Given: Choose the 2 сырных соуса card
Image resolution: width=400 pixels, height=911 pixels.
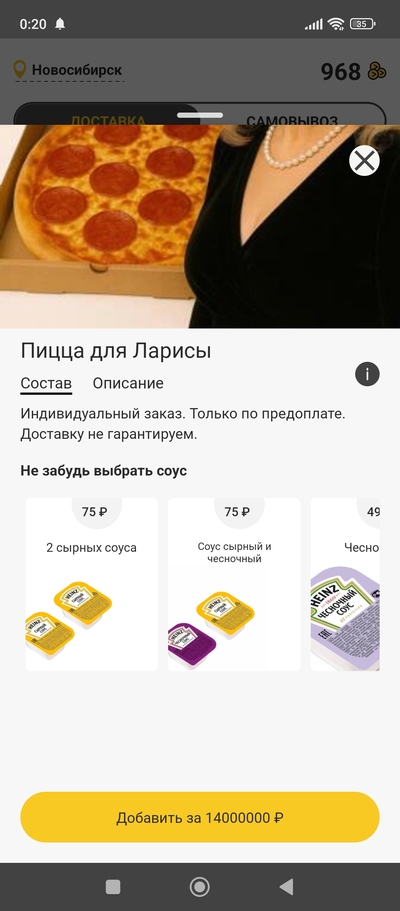Looking at the screenshot, I should [x=91, y=584].
